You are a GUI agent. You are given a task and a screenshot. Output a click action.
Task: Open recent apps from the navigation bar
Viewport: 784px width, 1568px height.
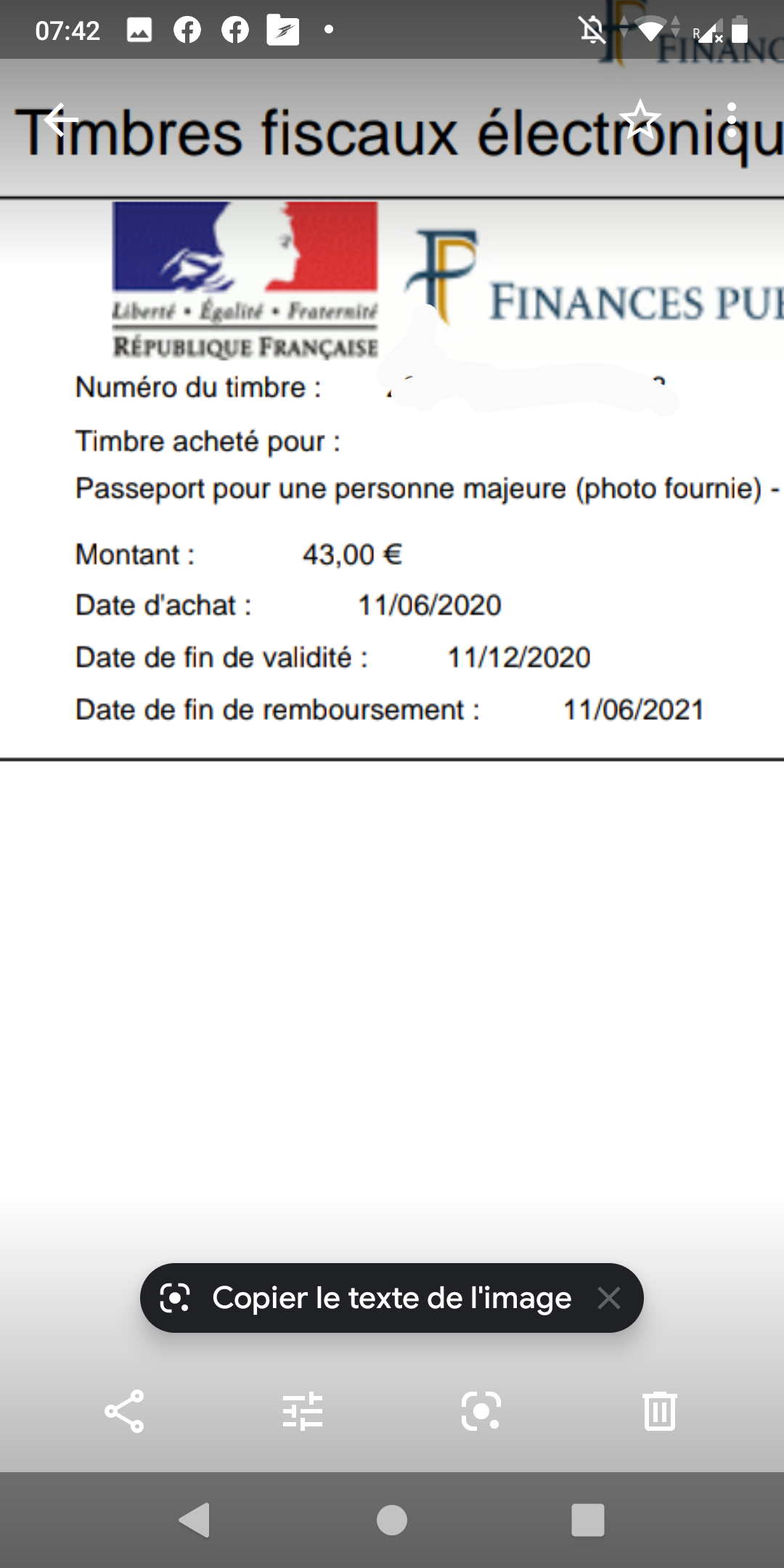588,1520
